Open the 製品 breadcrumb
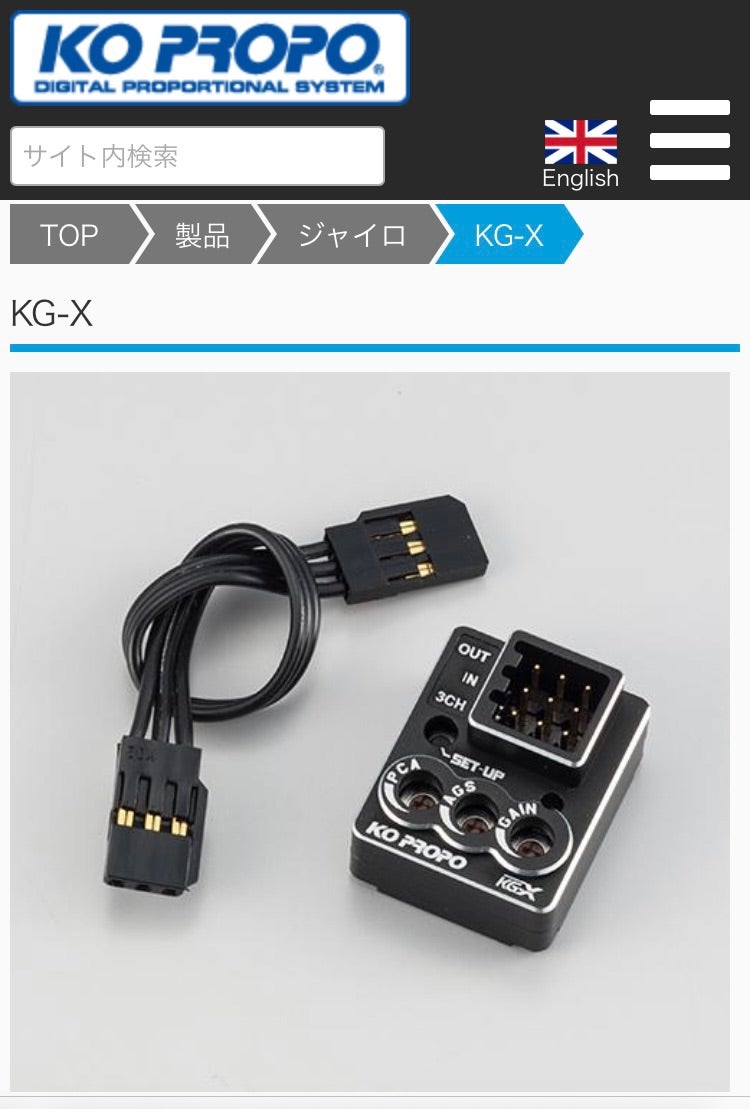This screenshot has height=1109, width=750. (202, 235)
